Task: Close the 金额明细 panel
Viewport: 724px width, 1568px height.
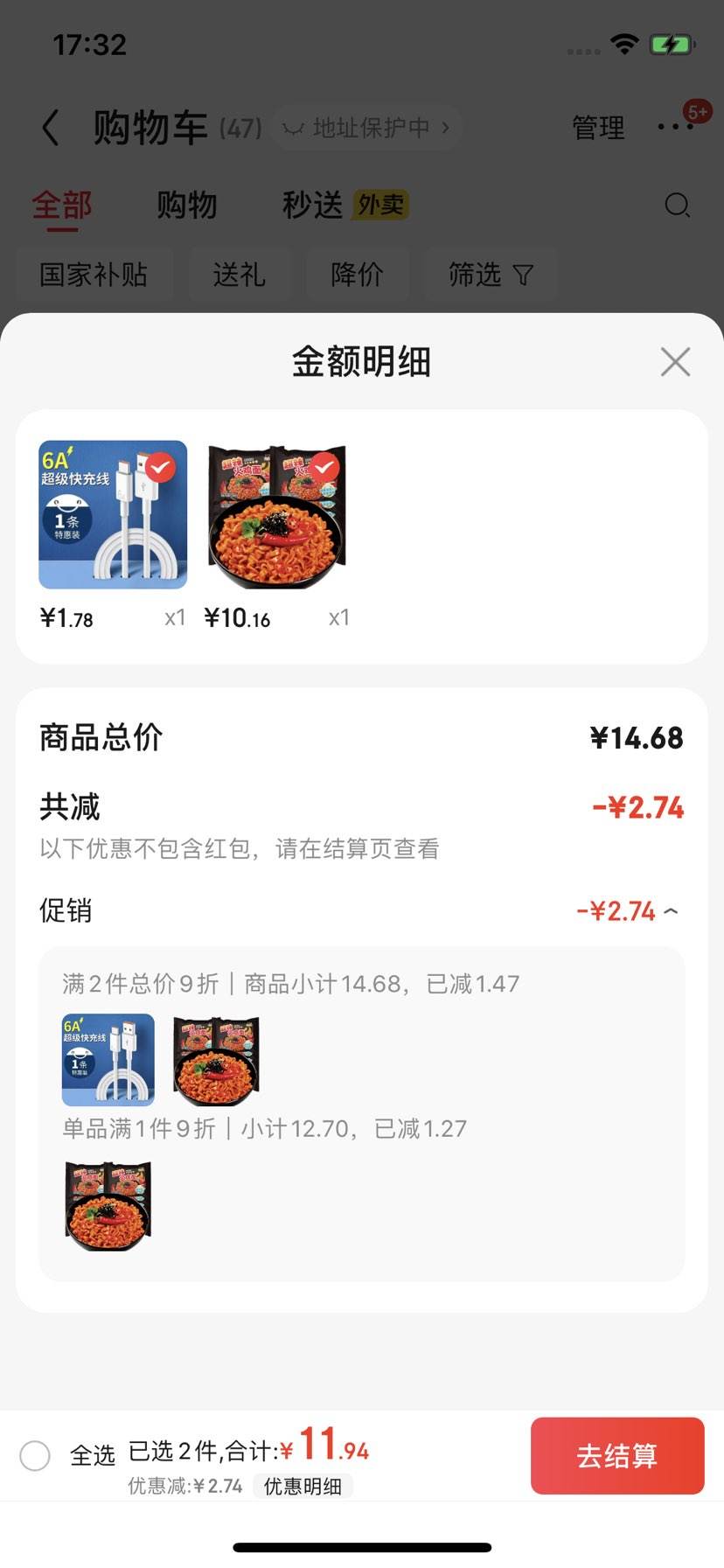Action: coord(675,361)
